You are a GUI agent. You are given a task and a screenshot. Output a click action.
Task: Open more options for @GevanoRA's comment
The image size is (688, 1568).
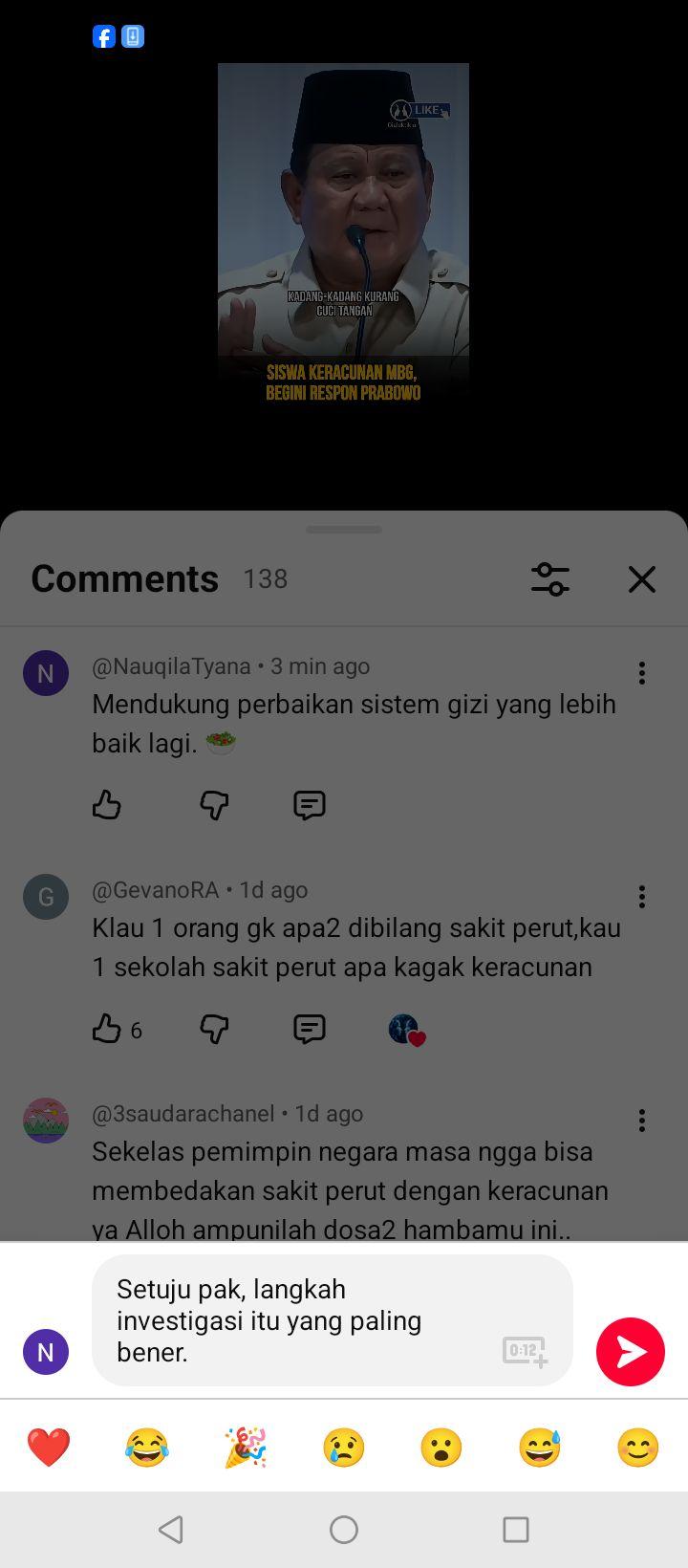(x=642, y=897)
